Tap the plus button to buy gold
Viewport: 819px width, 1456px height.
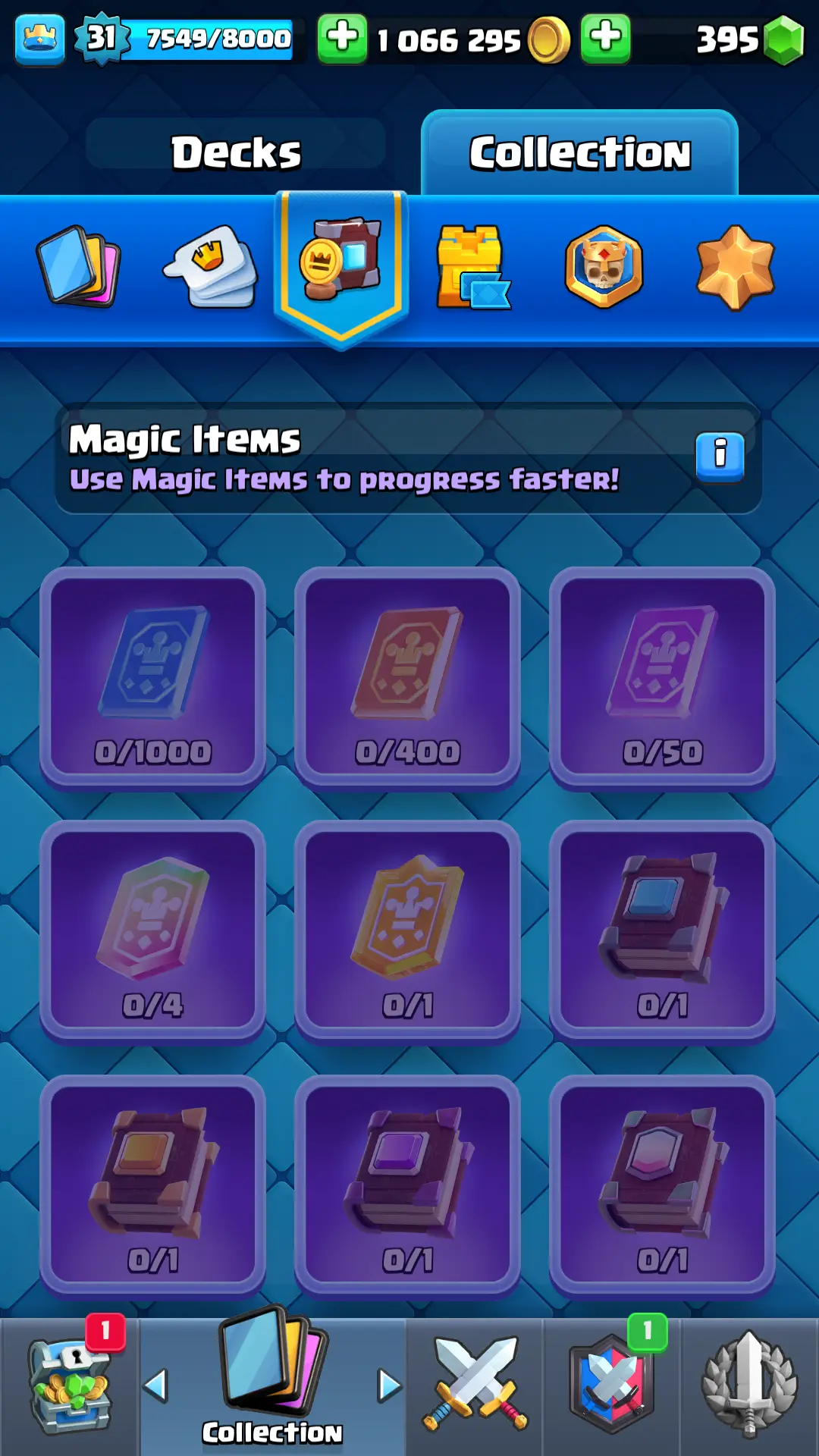(342, 38)
